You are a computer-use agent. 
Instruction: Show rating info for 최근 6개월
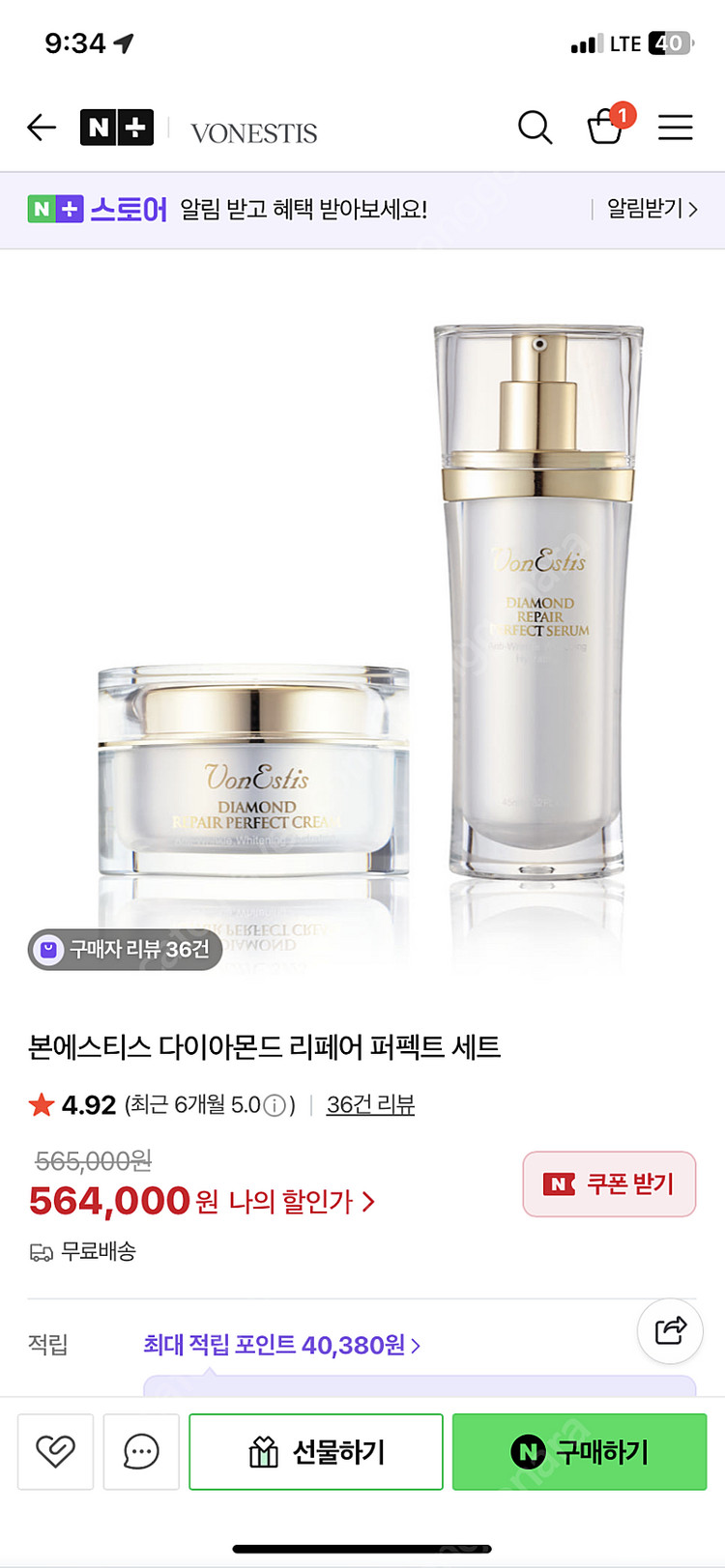pos(275,1105)
